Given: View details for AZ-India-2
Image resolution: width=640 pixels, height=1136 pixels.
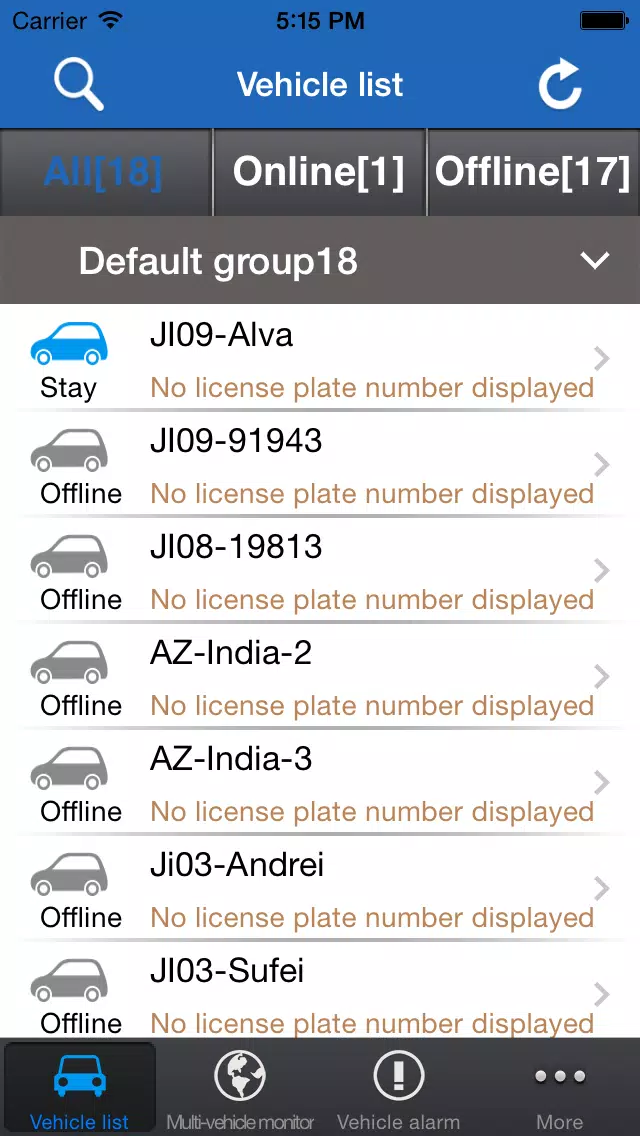Looking at the screenshot, I should pyautogui.click(x=320, y=675).
